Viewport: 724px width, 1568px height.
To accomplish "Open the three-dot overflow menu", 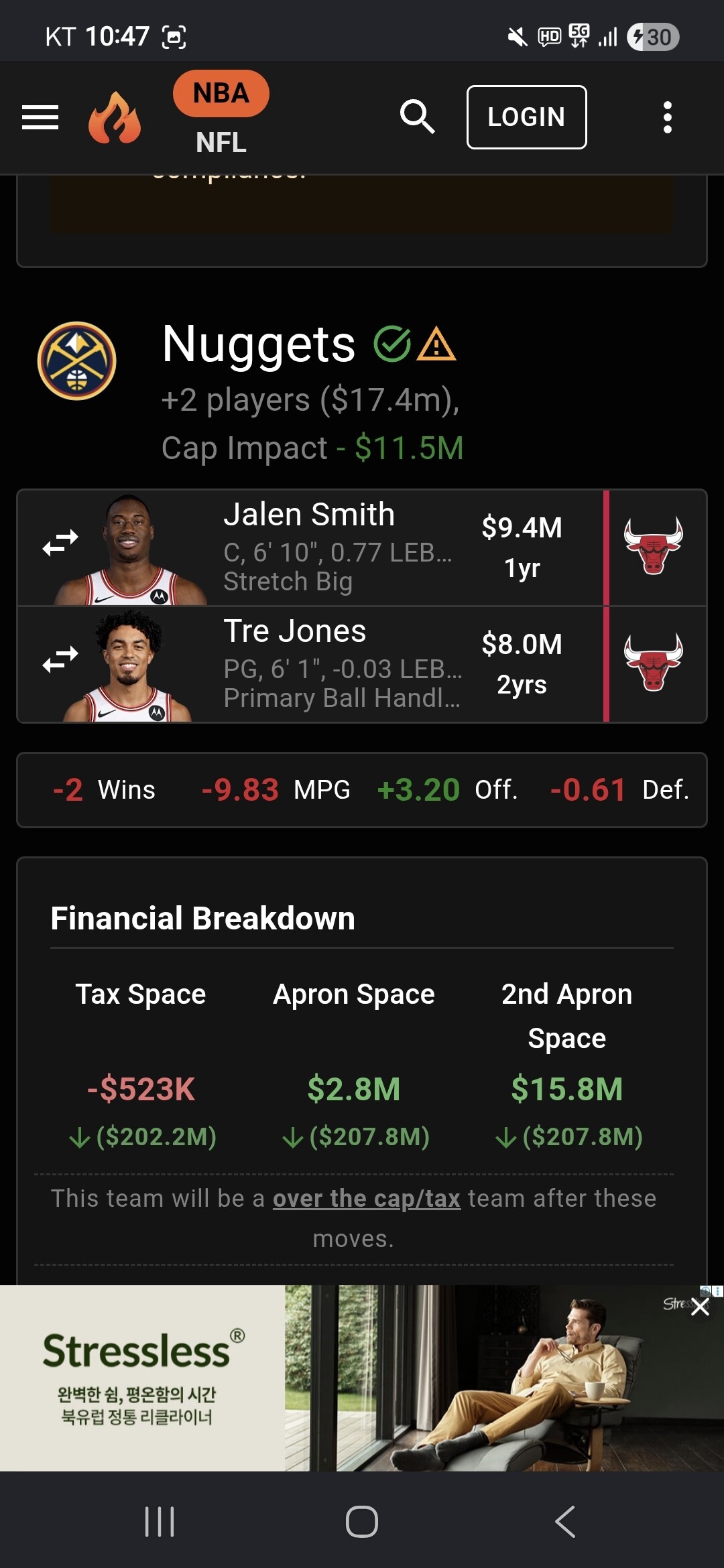I will [x=667, y=117].
